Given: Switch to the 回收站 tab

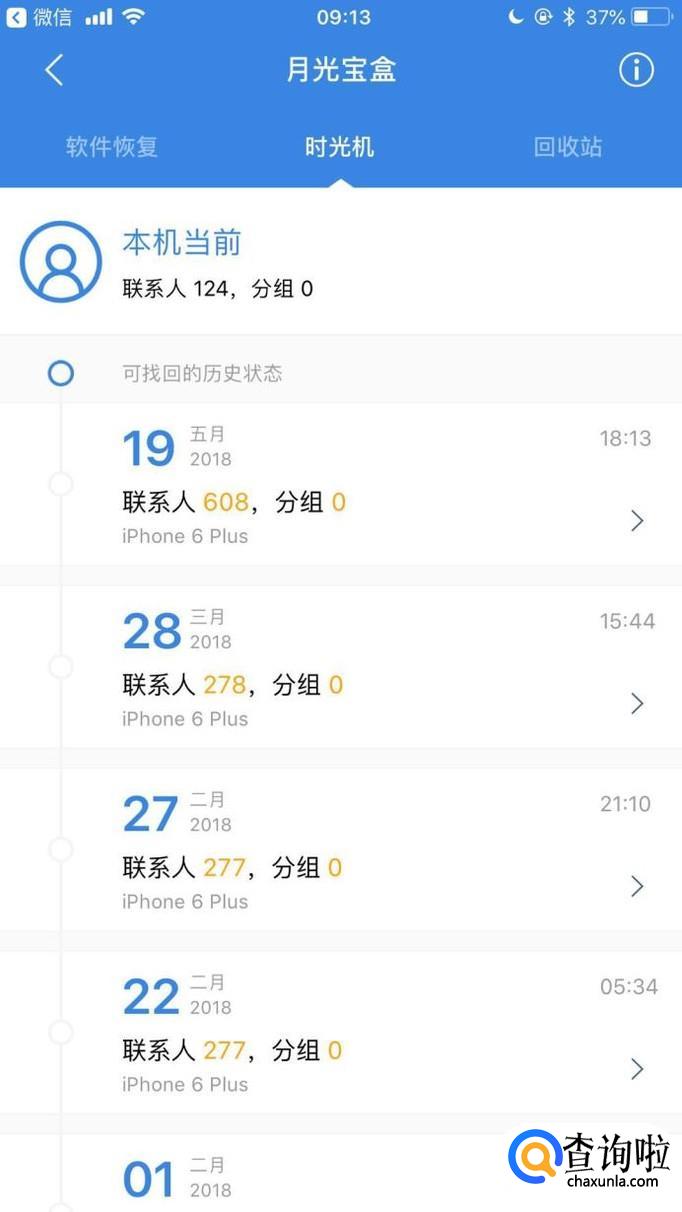Looking at the screenshot, I should click(568, 147).
